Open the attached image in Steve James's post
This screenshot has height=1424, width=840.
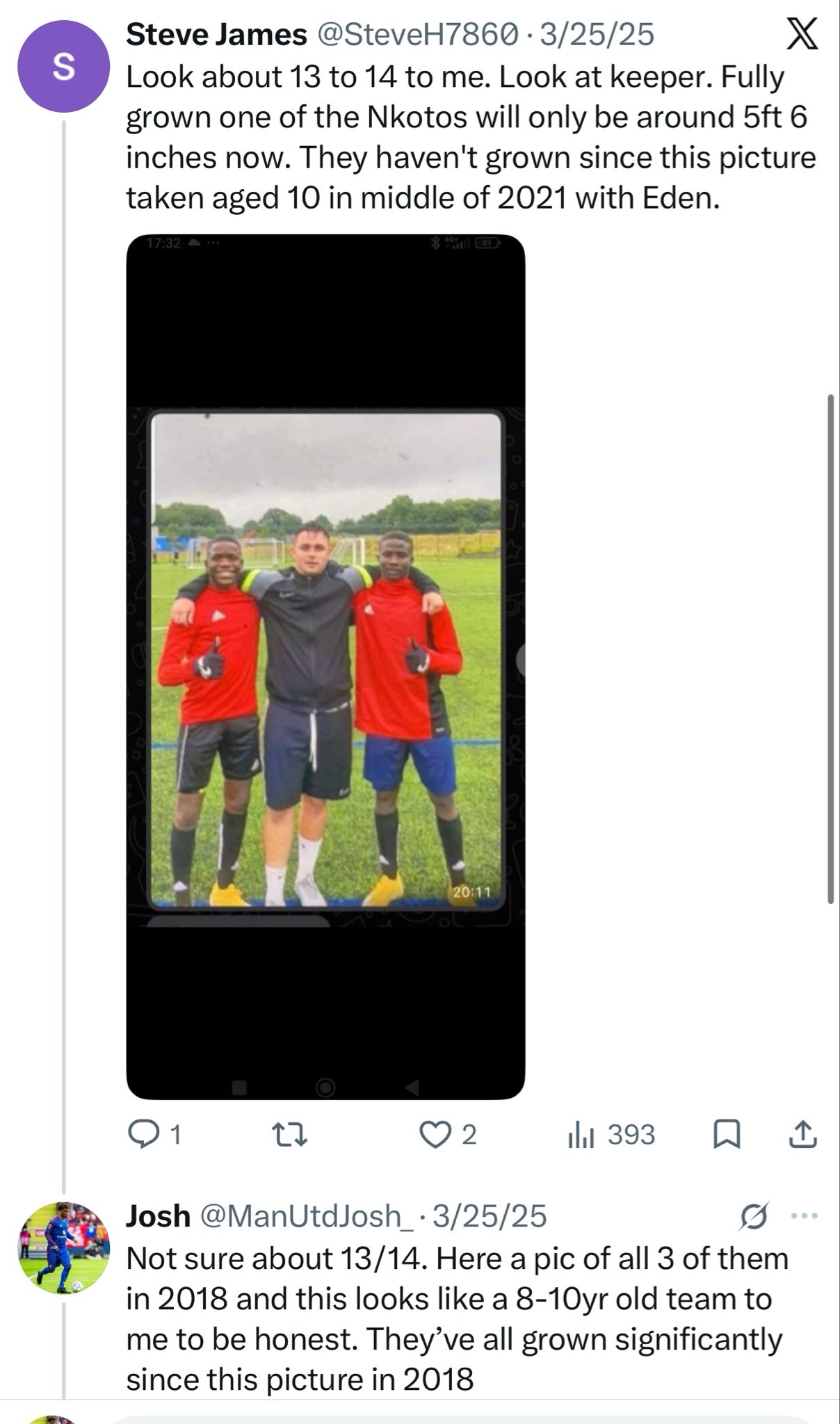tap(325, 667)
